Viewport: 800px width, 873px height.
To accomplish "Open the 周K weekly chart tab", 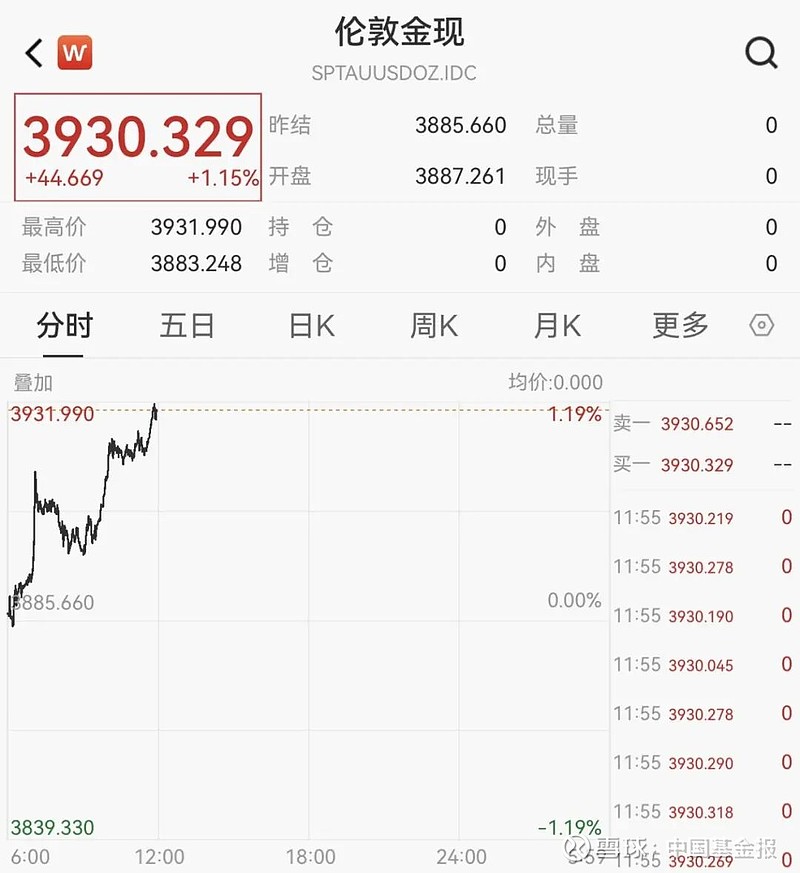I will [x=433, y=325].
